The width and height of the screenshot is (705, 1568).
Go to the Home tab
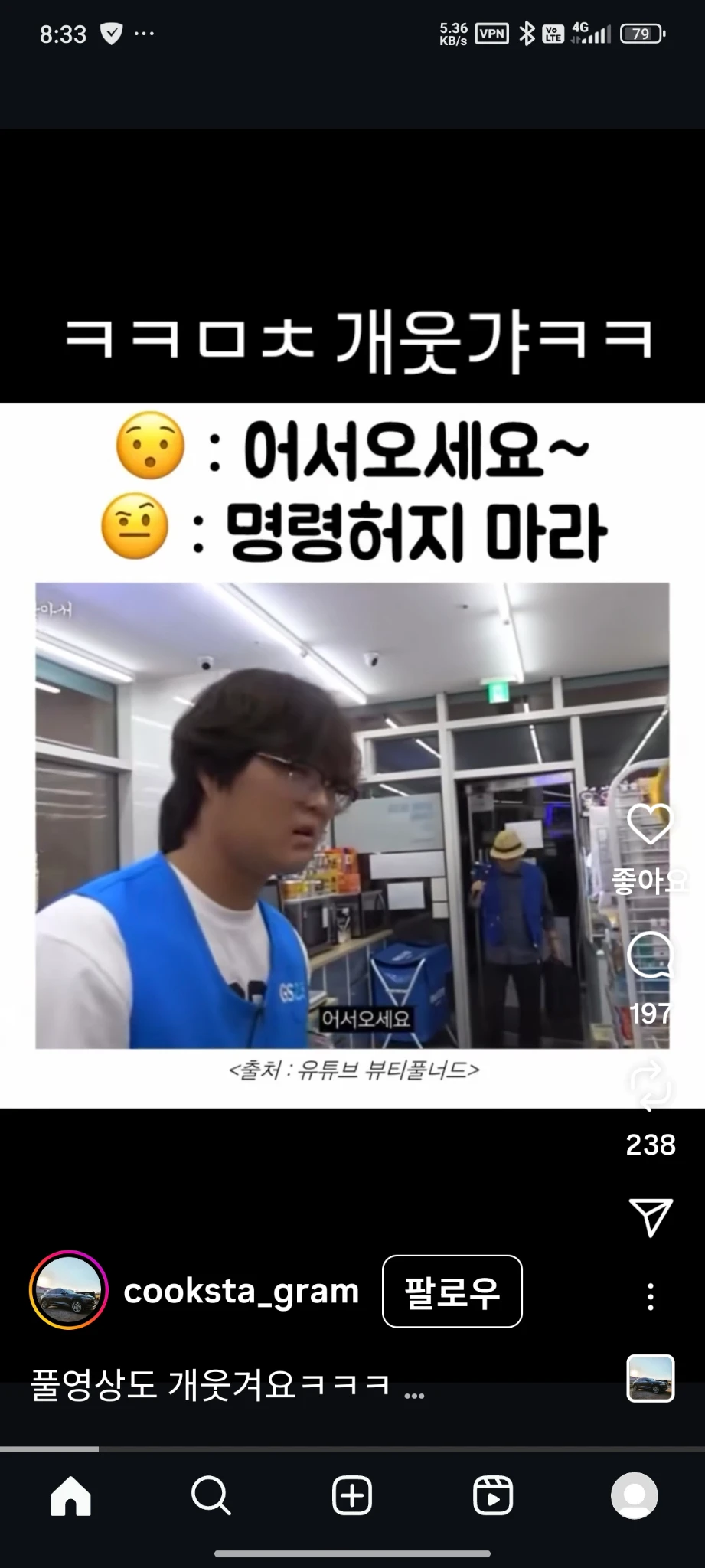point(70,1495)
